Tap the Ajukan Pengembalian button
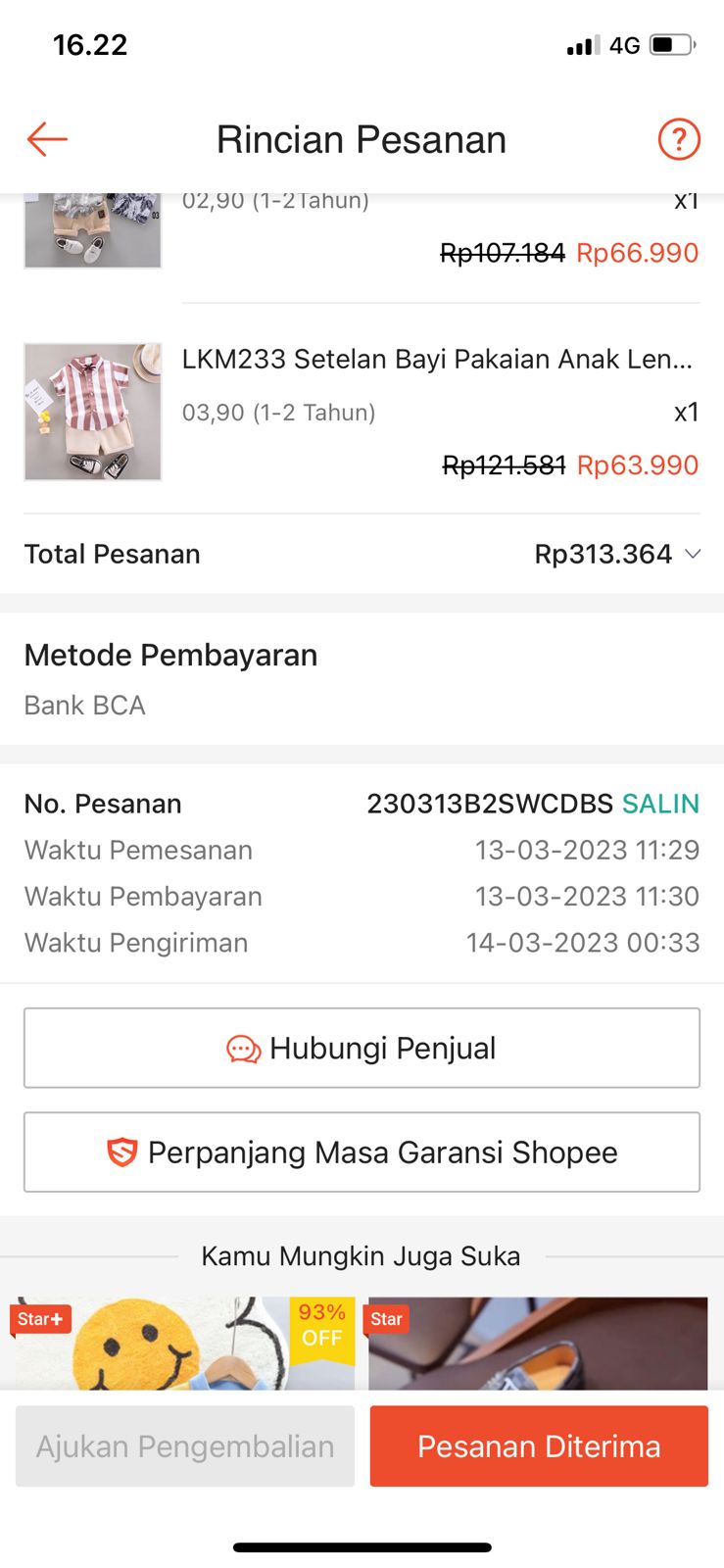This screenshot has width=724, height=1568. [185, 1446]
